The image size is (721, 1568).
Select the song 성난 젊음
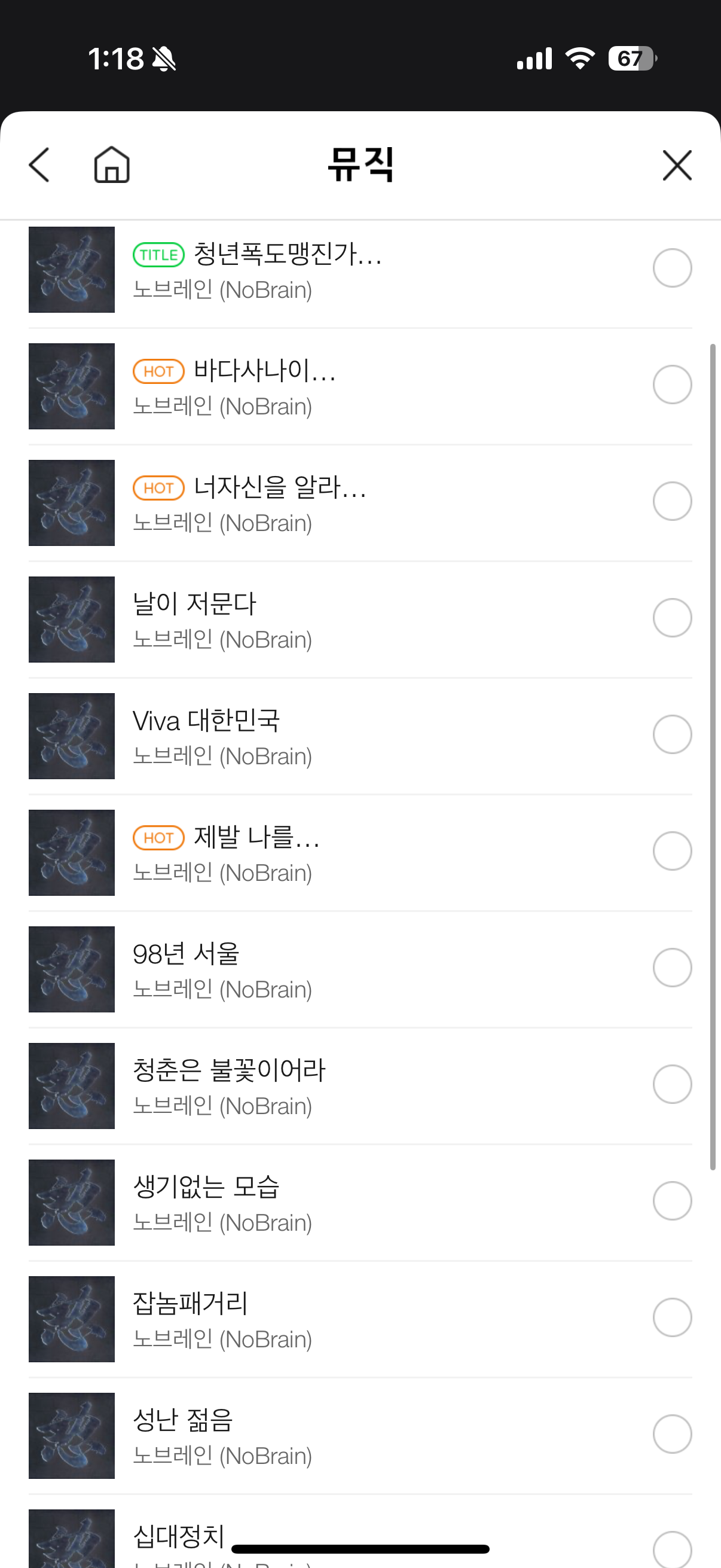672,1434
